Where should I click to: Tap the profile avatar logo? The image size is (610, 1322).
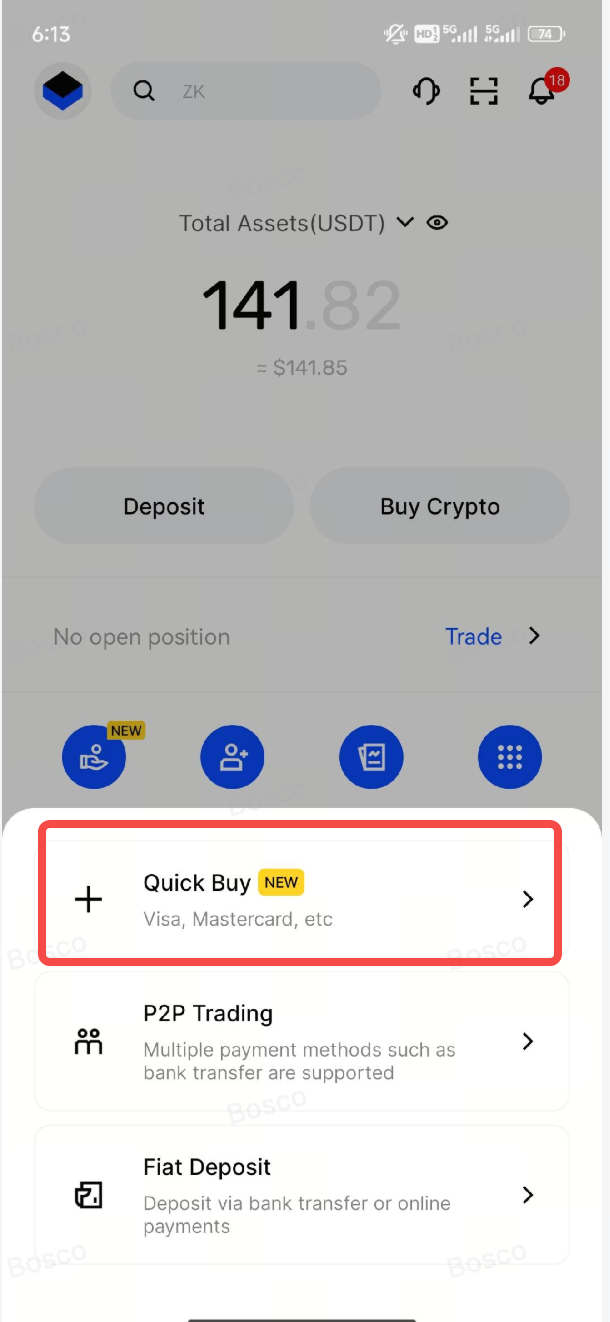[x=63, y=91]
